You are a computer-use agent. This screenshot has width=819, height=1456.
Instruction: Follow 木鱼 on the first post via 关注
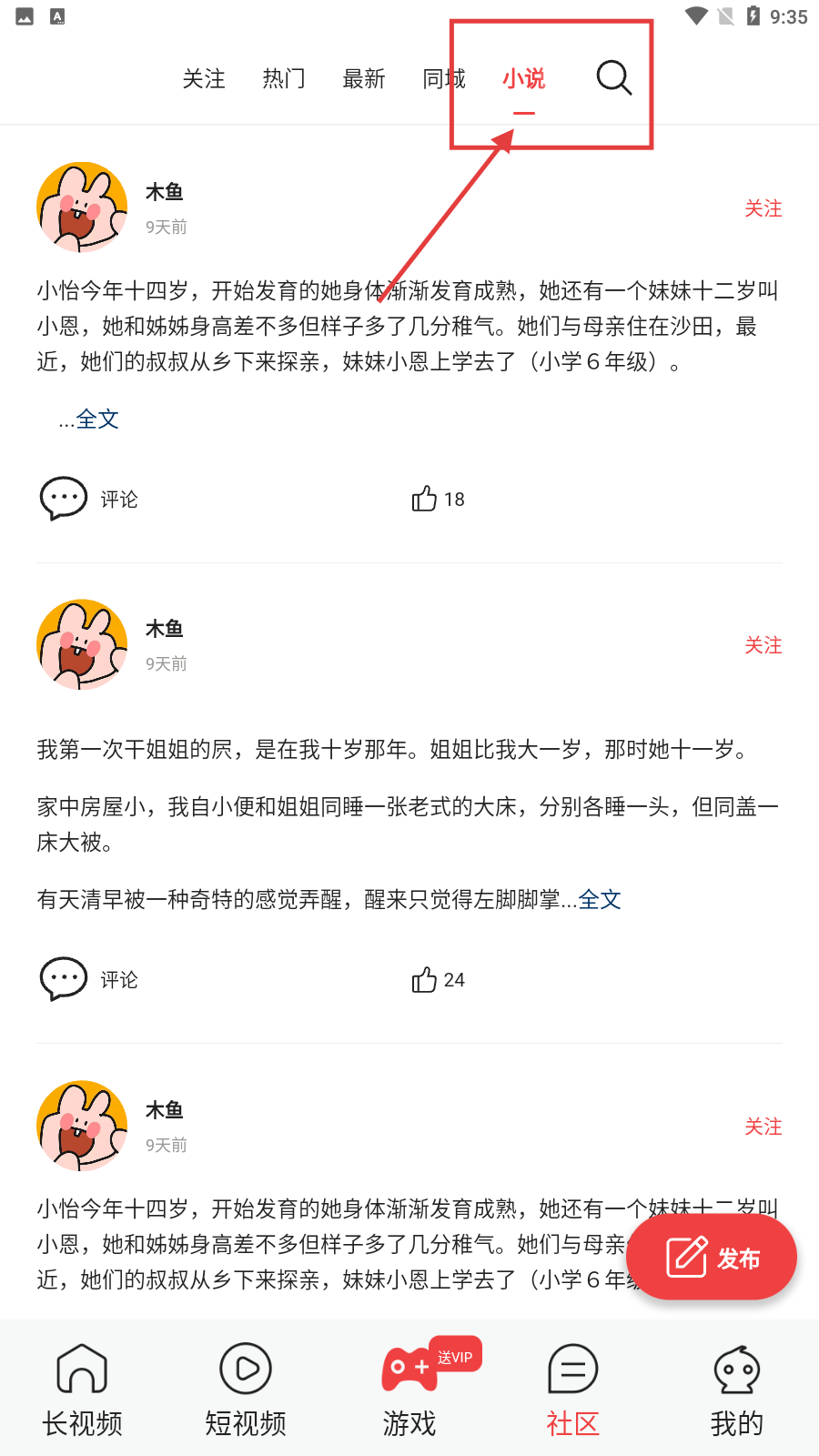pyautogui.click(x=763, y=208)
